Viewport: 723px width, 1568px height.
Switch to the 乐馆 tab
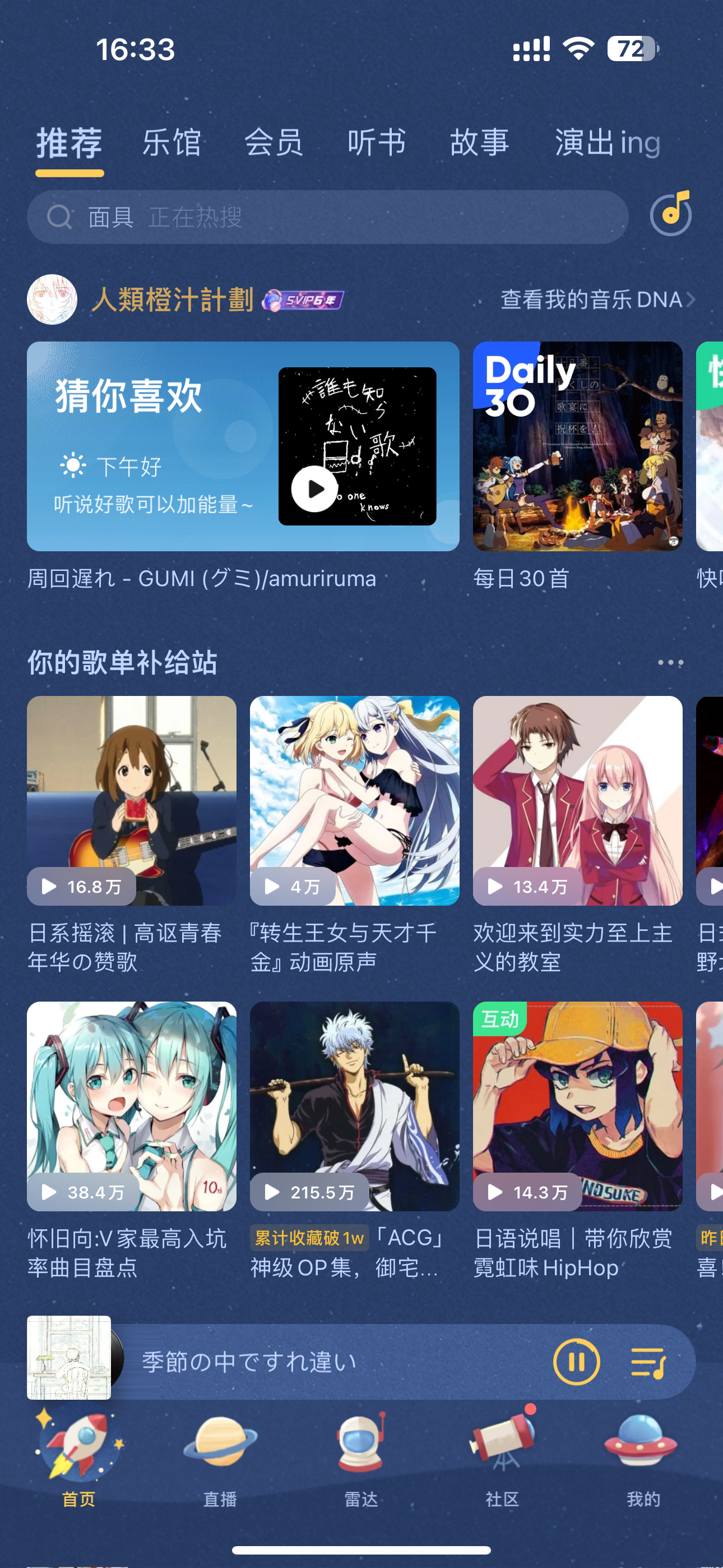(172, 143)
